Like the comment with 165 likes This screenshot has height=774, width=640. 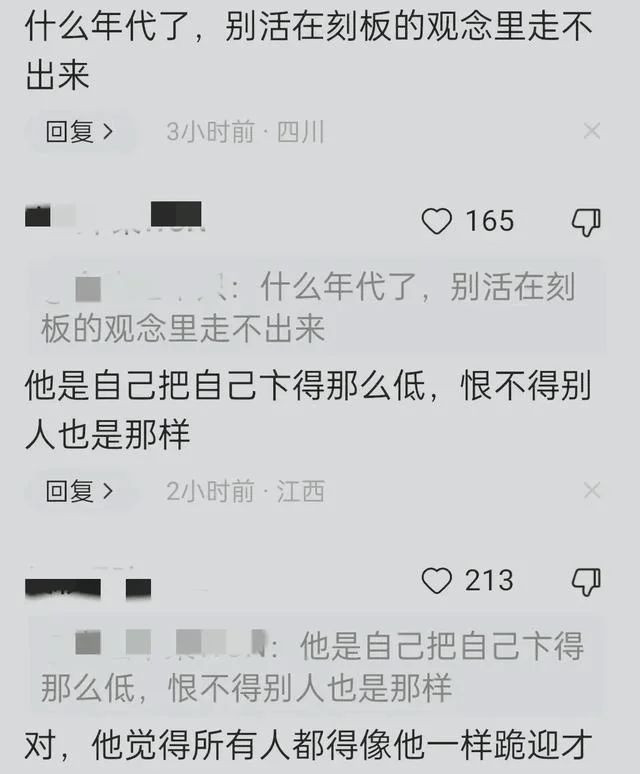tap(437, 221)
